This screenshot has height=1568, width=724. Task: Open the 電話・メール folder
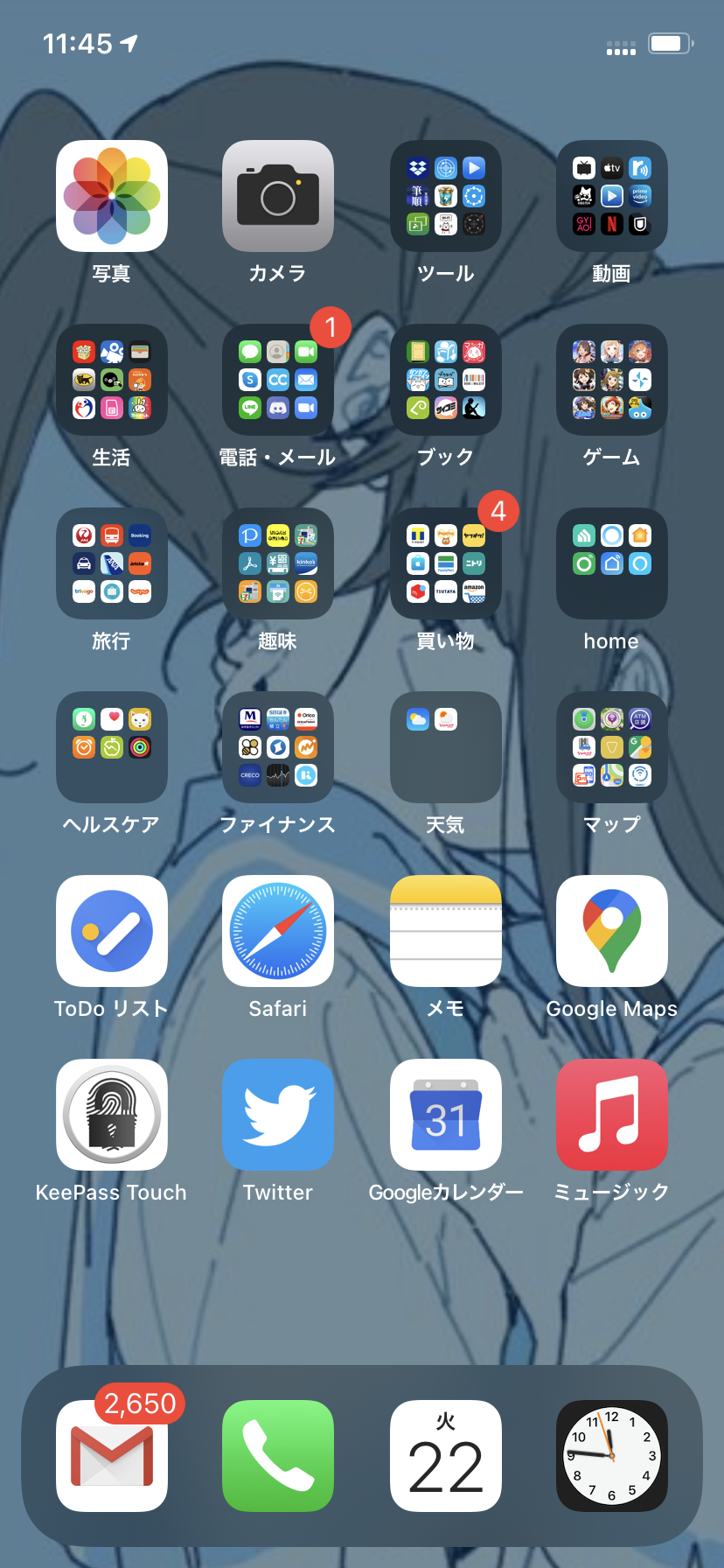pyautogui.click(x=278, y=380)
